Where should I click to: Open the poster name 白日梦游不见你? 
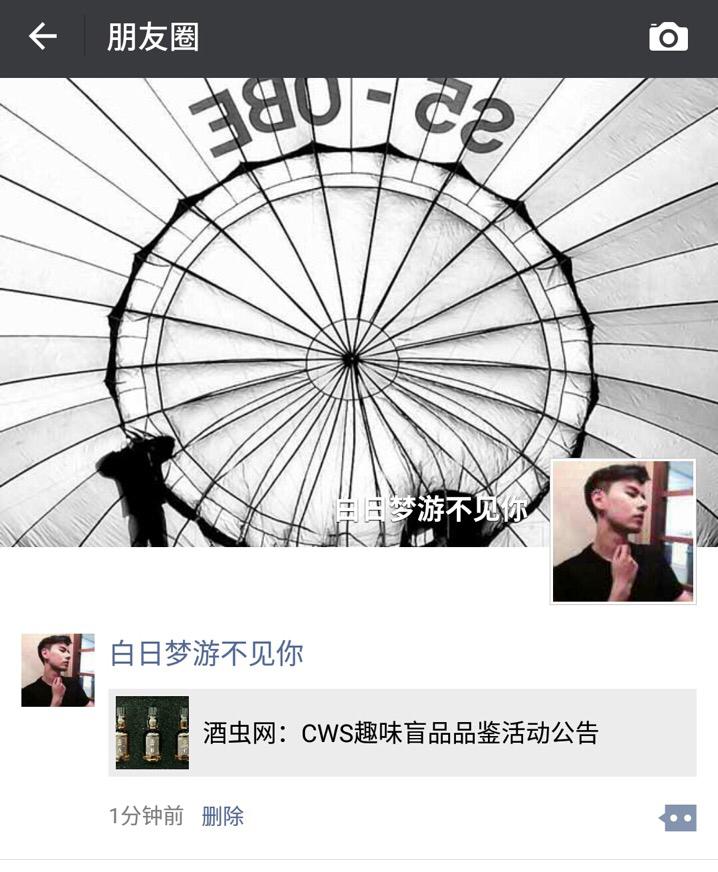point(206,654)
